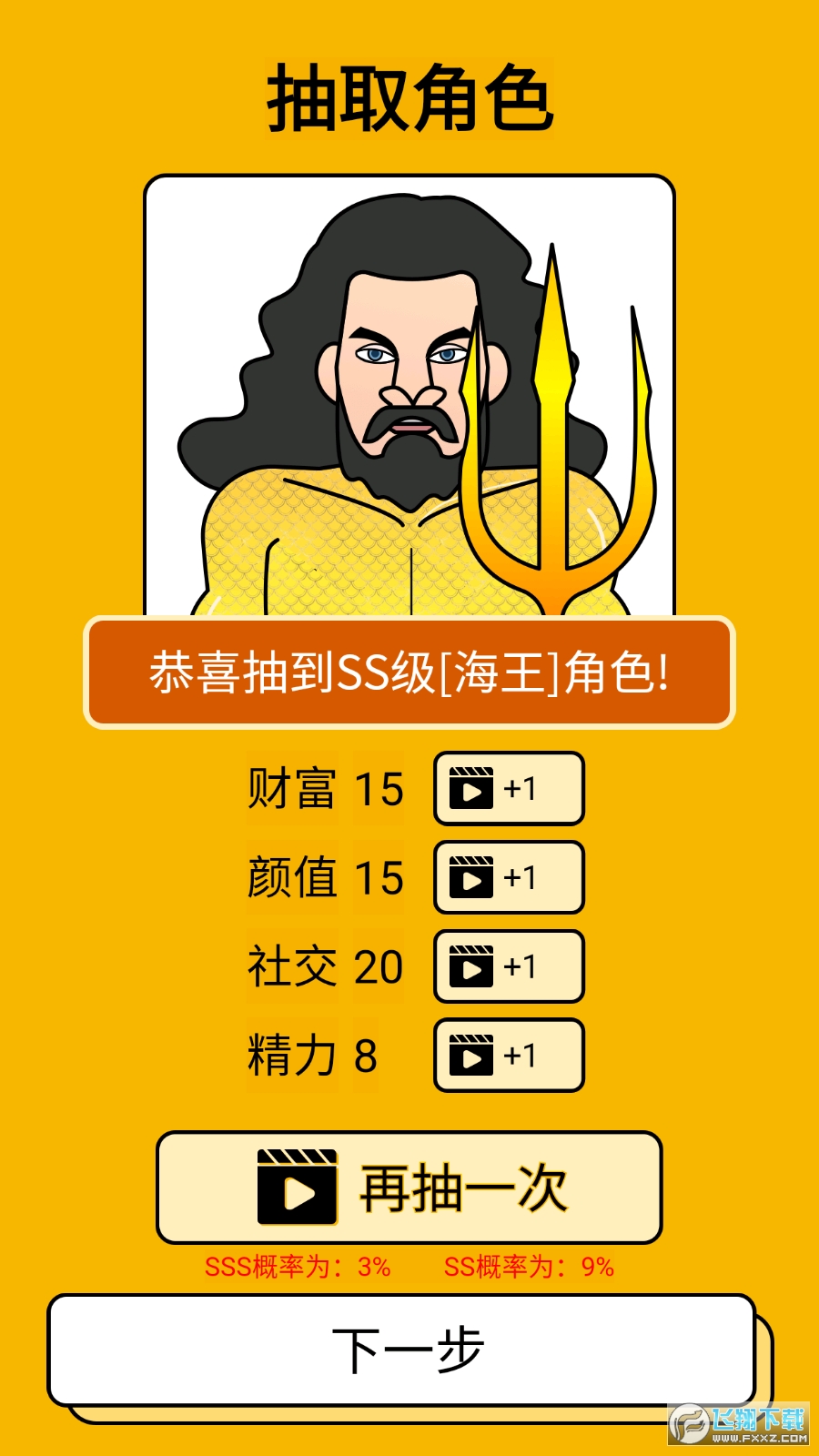Add +1 to 社交 via video
Viewport: 819px width, 1456px height.
click(x=509, y=966)
